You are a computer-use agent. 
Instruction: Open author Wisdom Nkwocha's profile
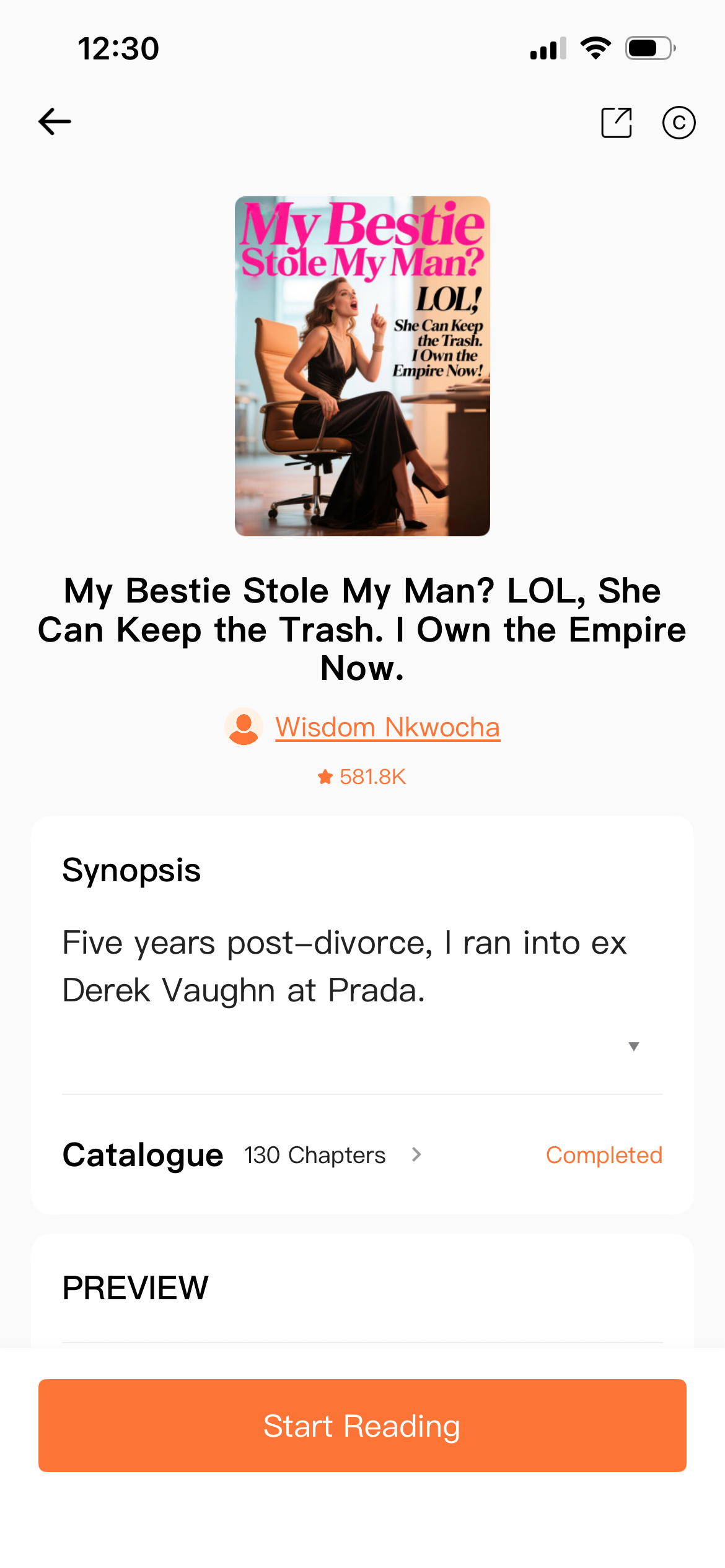tap(387, 727)
